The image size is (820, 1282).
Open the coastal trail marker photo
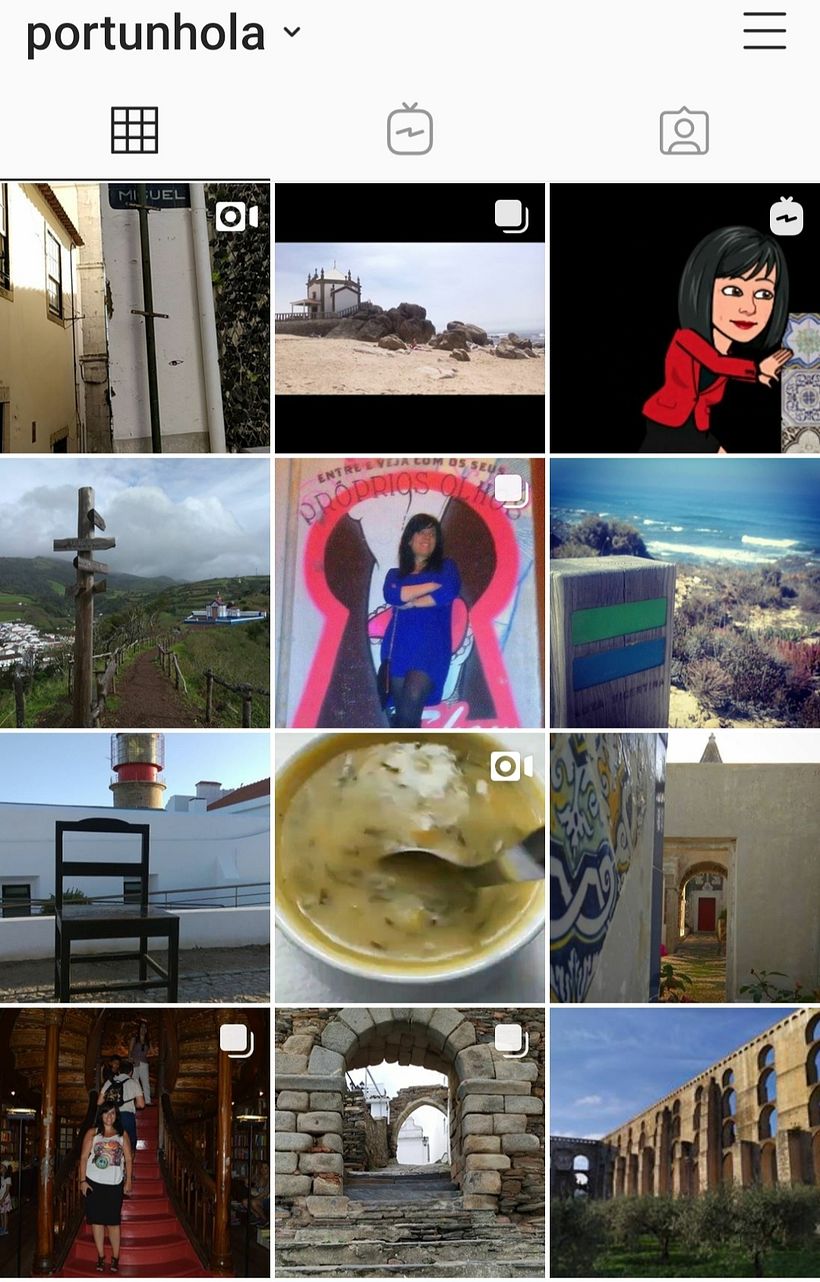pos(684,590)
